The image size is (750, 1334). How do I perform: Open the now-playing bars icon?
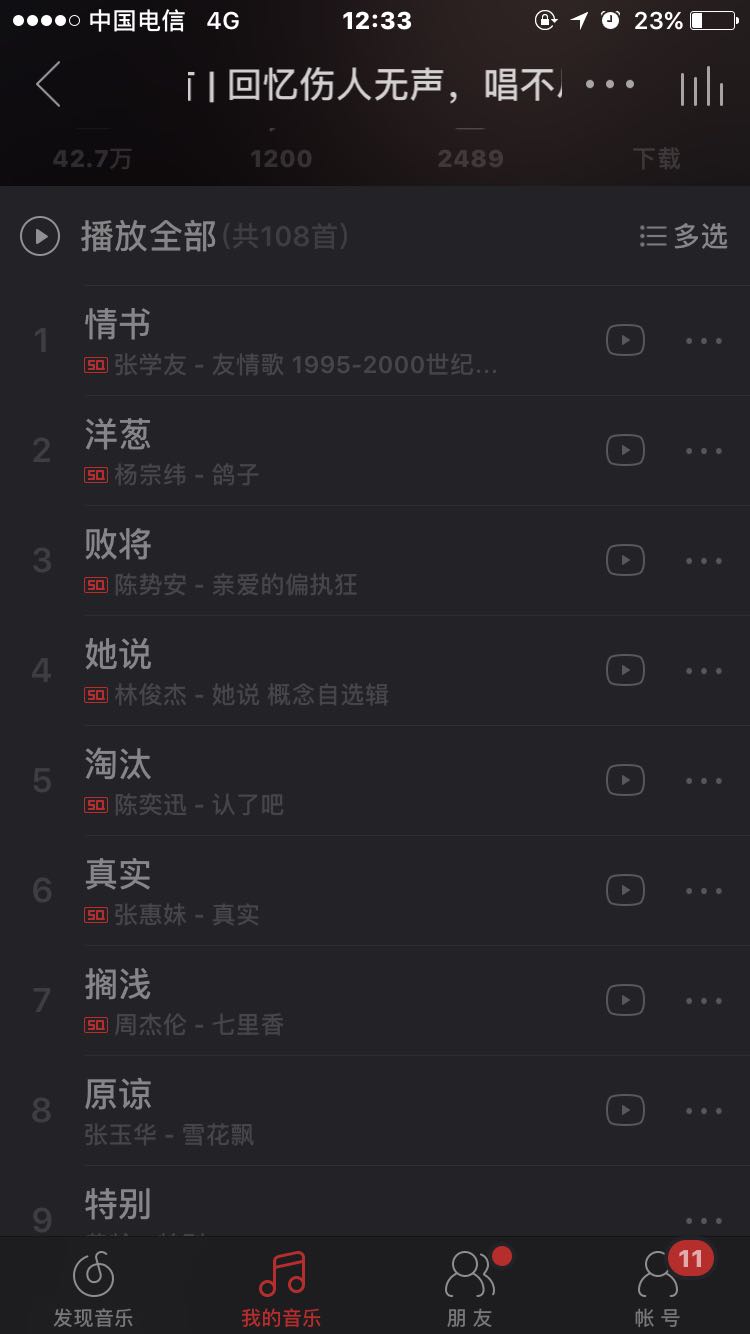coord(702,85)
